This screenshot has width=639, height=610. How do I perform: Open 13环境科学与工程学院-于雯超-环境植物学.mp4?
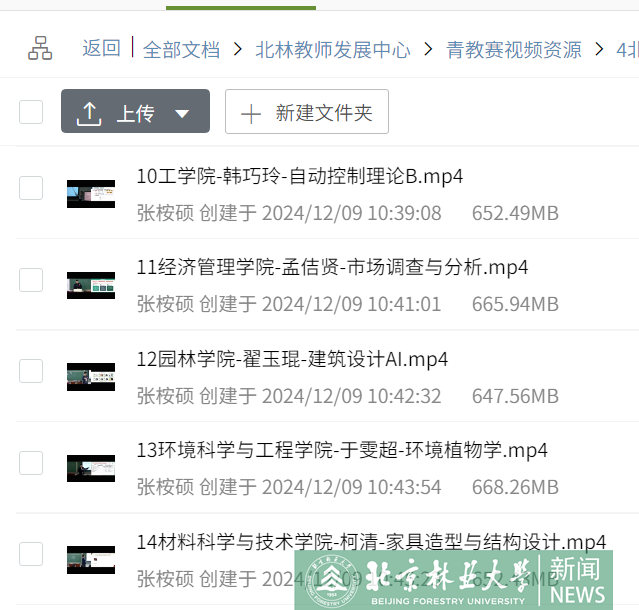click(342, 450)
